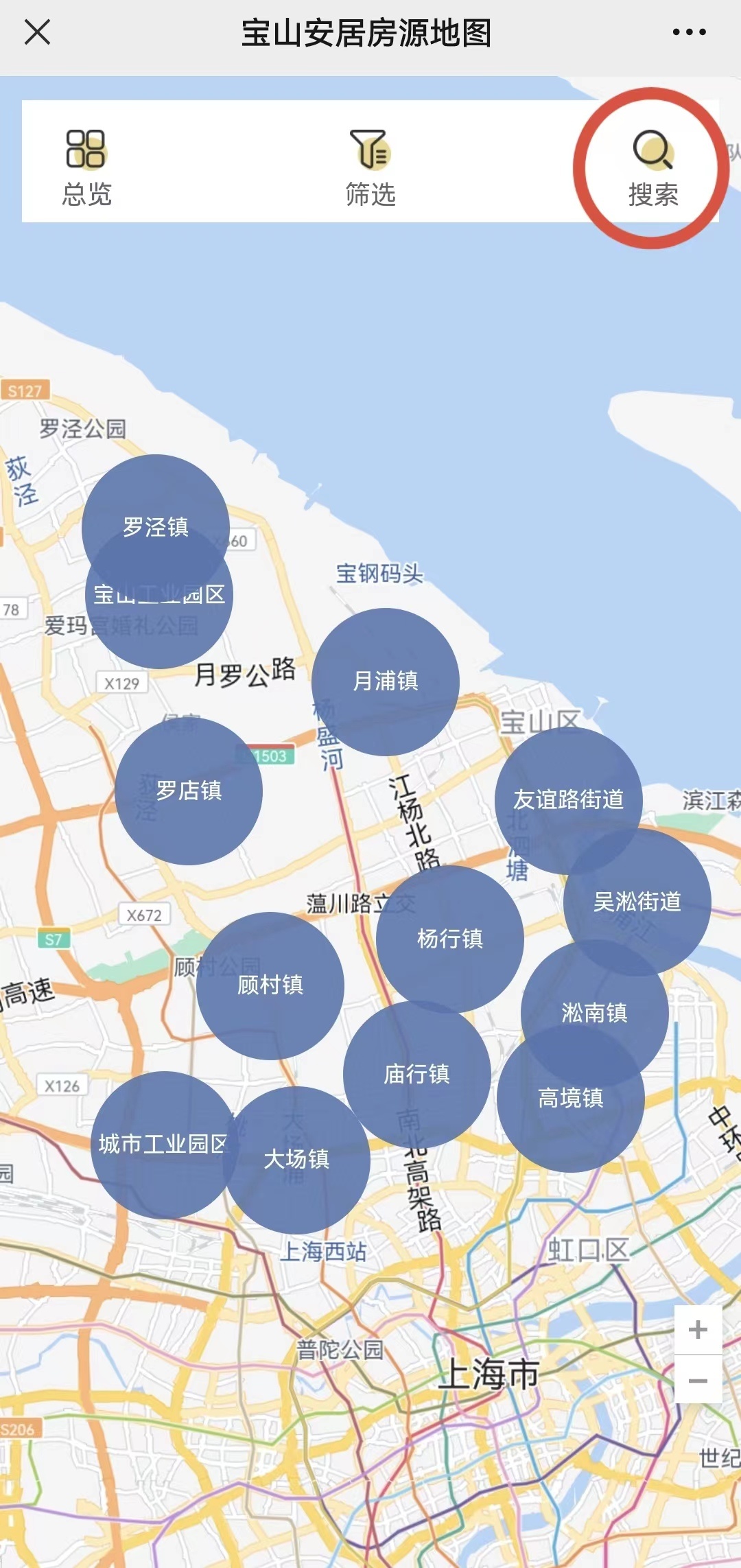This screenshot has width=741, height=1568.
Task: Choose the 大场镇 area bubble
Action: coord(297,1160)
